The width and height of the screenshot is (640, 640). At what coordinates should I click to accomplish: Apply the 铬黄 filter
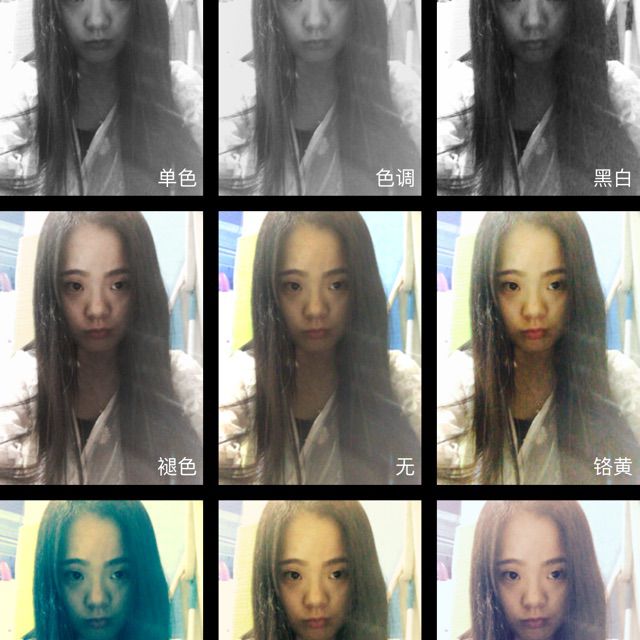[x=538, y=347]
